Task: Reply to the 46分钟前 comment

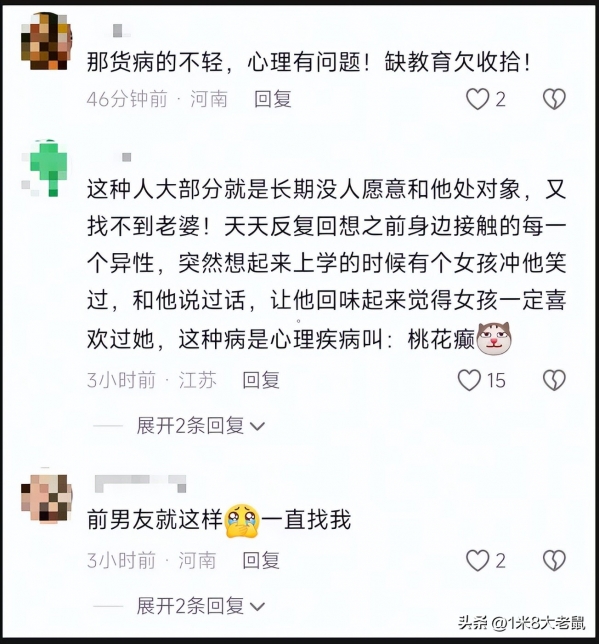Action: tap(272, 99)
